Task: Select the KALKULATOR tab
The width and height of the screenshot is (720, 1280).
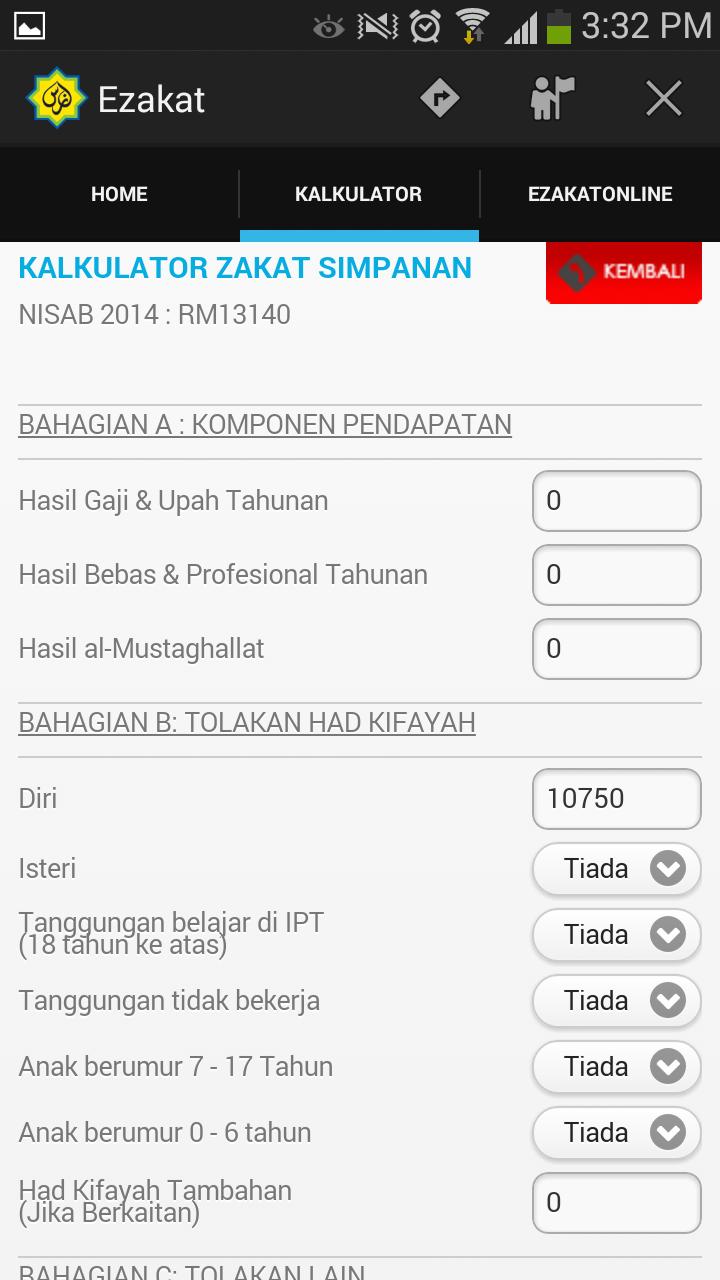Action: [x=358, y=194]
